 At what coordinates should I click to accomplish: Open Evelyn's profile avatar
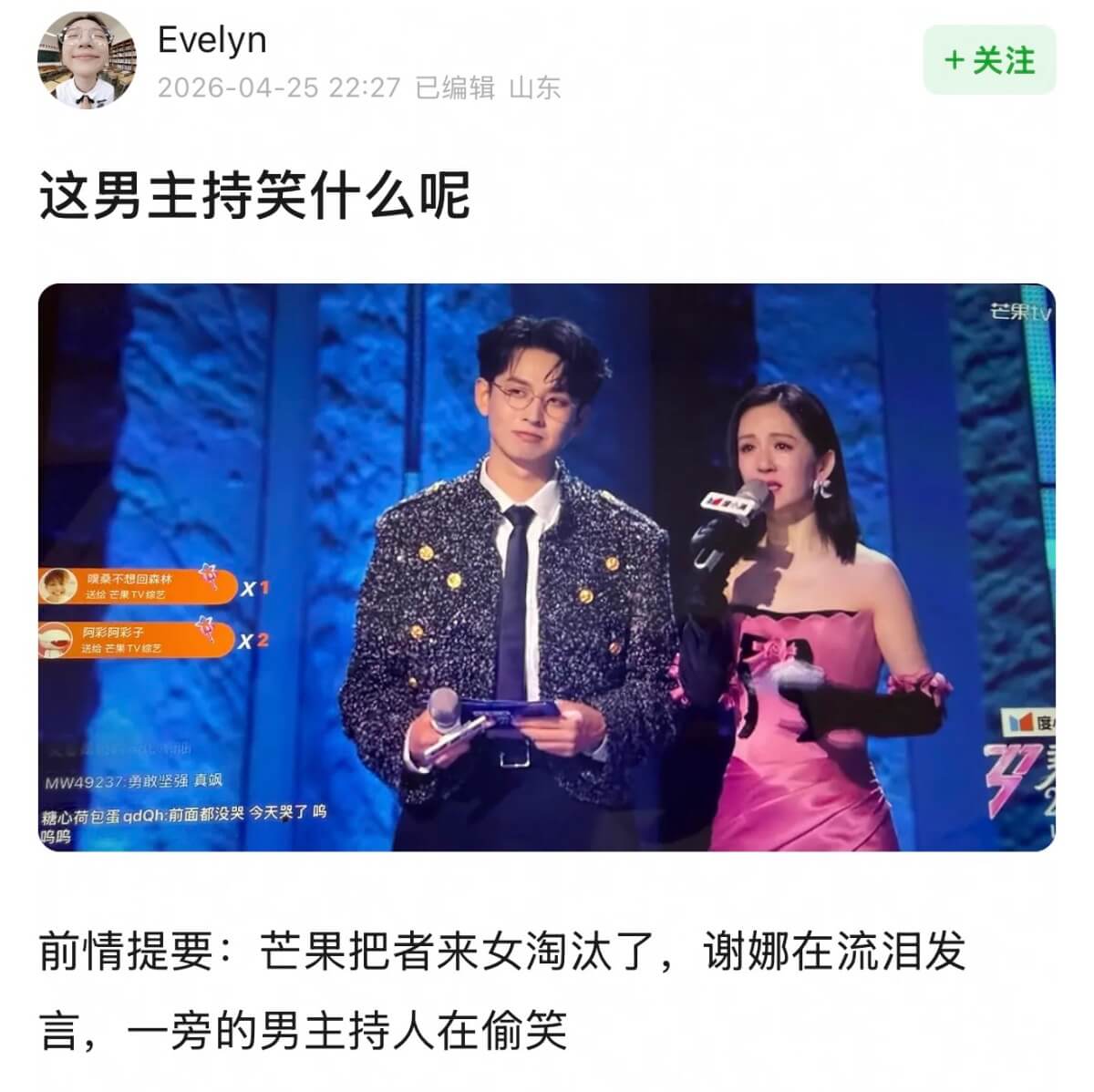tap(87, 61)
